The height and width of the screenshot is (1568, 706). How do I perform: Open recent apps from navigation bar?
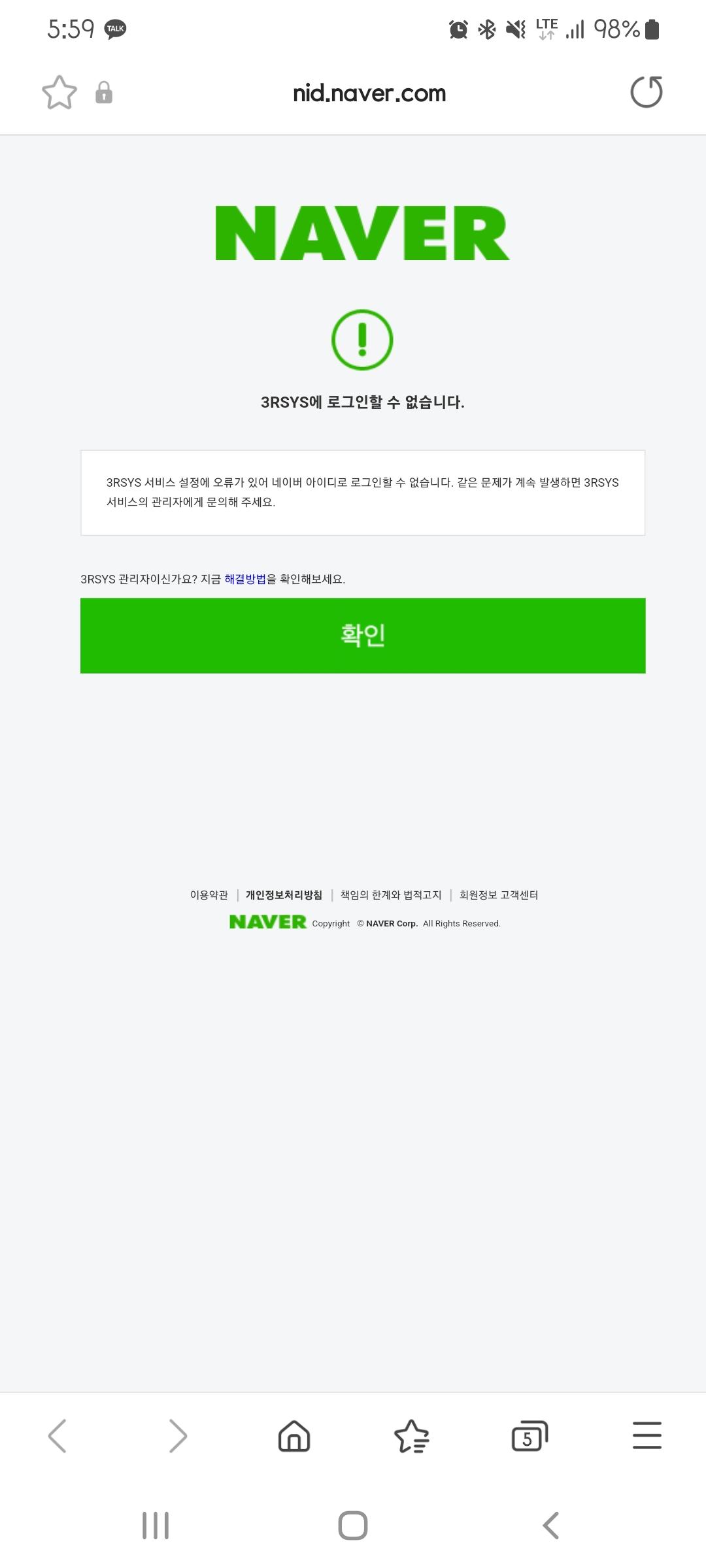[x=156, y=1526]
